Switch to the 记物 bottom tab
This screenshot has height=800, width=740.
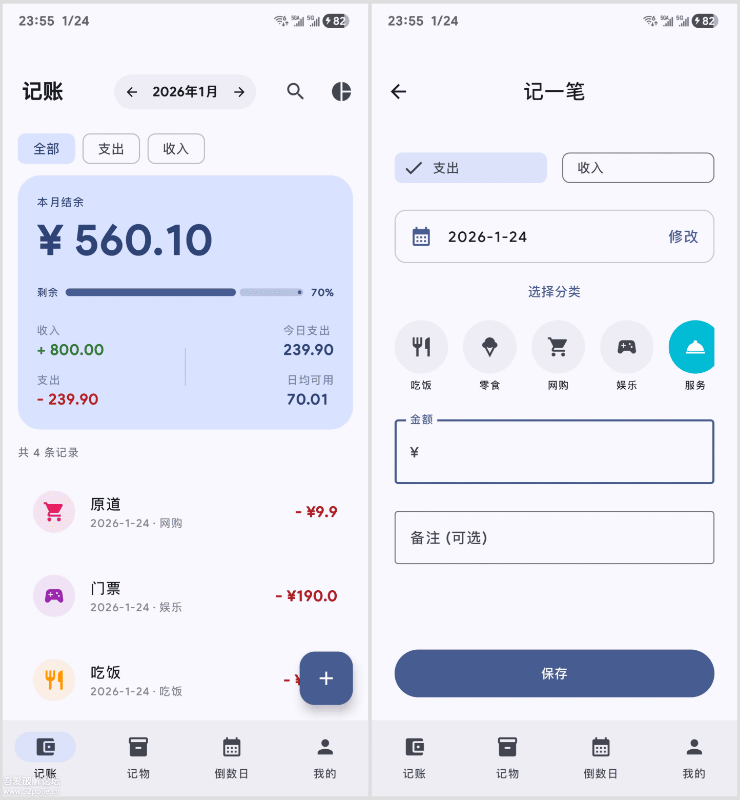click(137, 758)
